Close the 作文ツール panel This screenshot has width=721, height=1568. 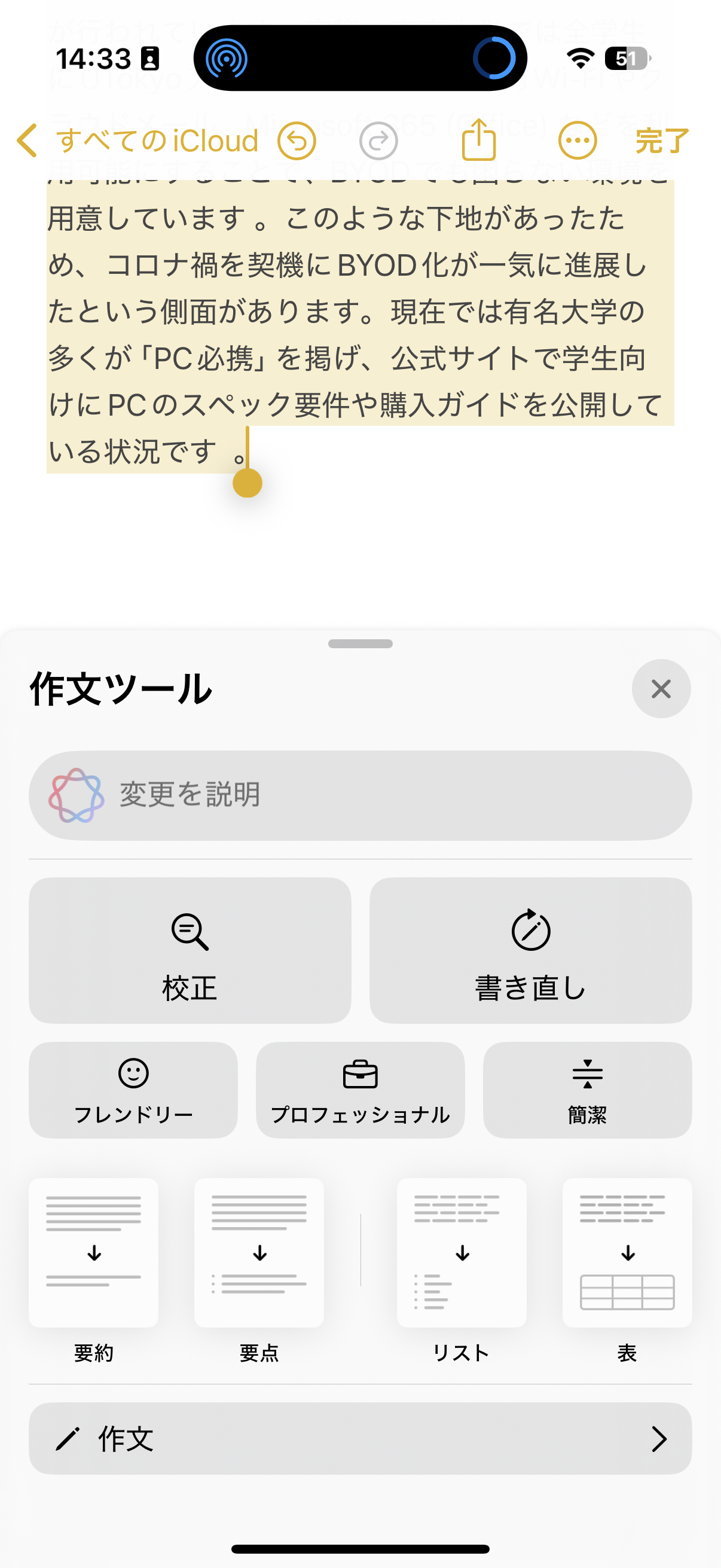pos(661,688)
